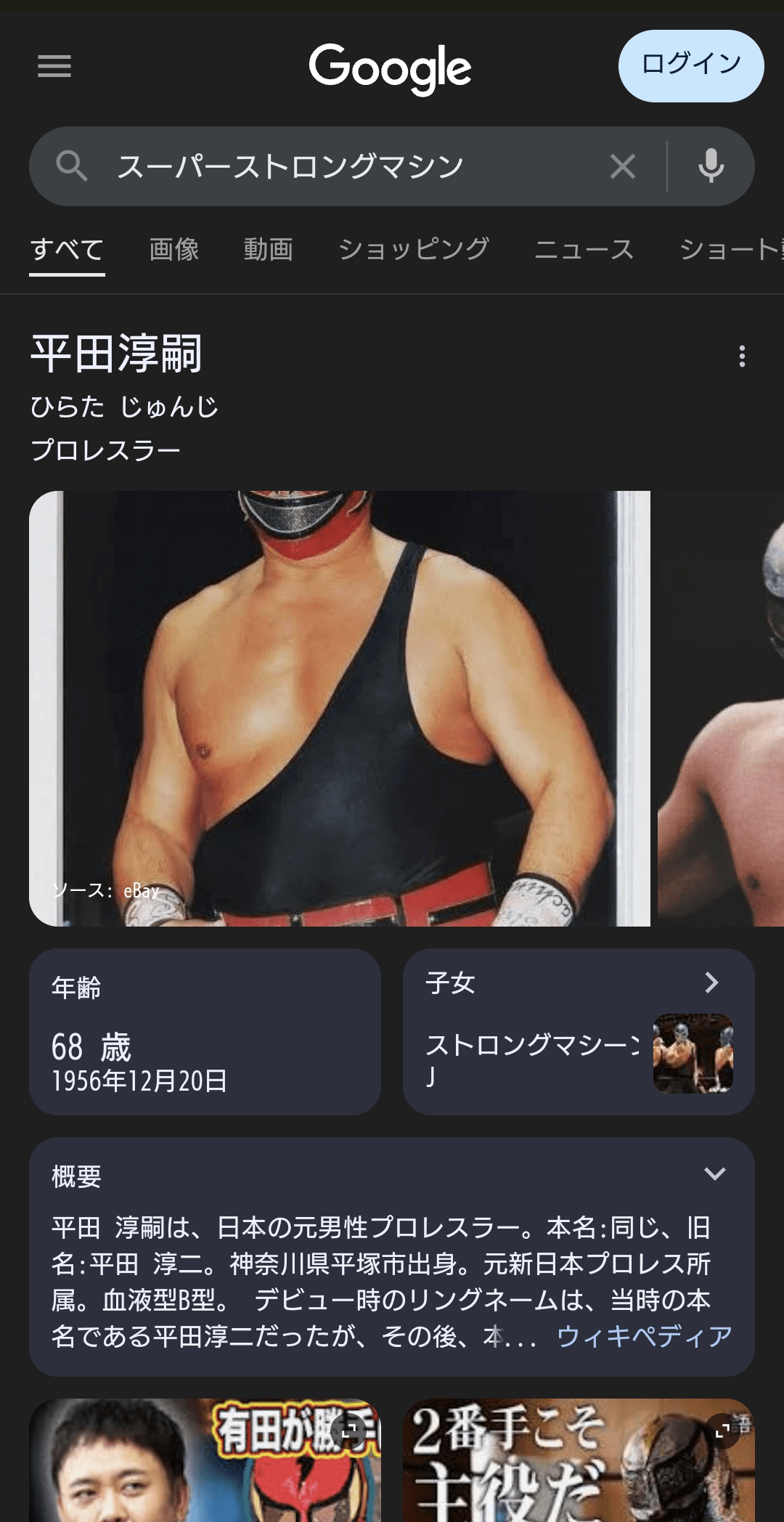Open the hamburger menu
Viewport: 784px width, 1522px height.
[54, 66]
